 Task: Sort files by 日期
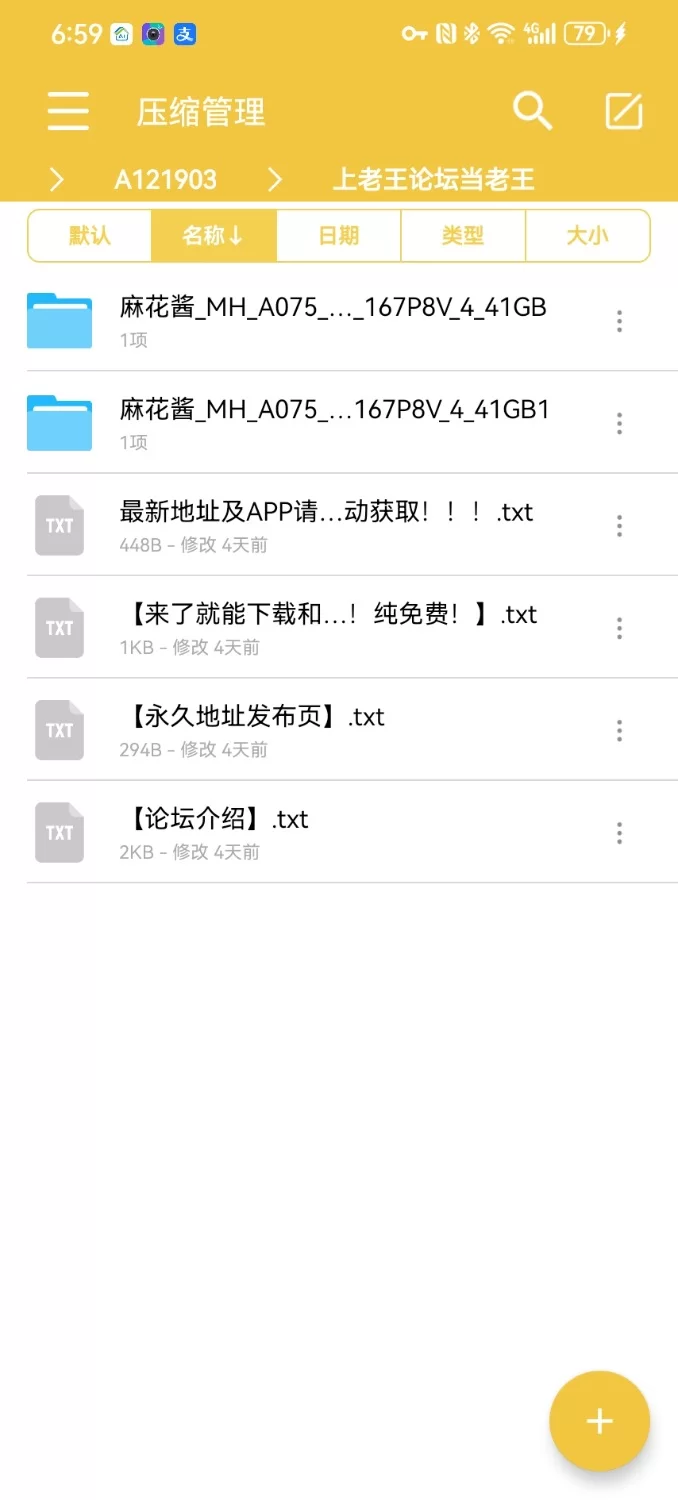point(338,236)
